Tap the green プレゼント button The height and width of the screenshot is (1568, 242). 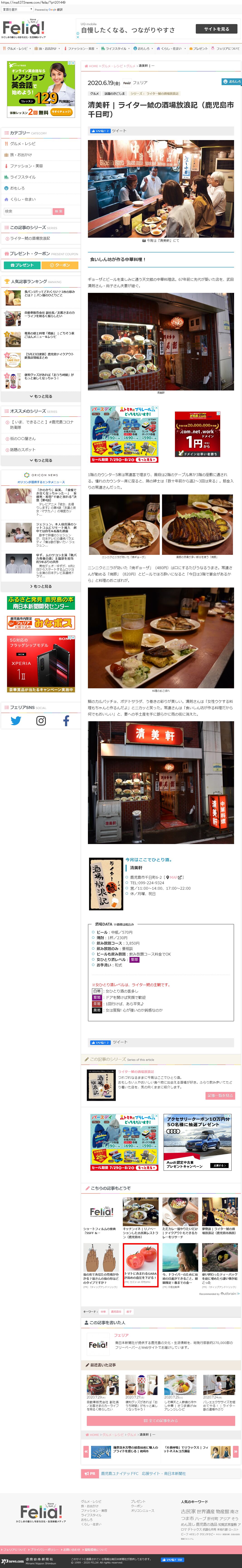[x=22, y=265]
